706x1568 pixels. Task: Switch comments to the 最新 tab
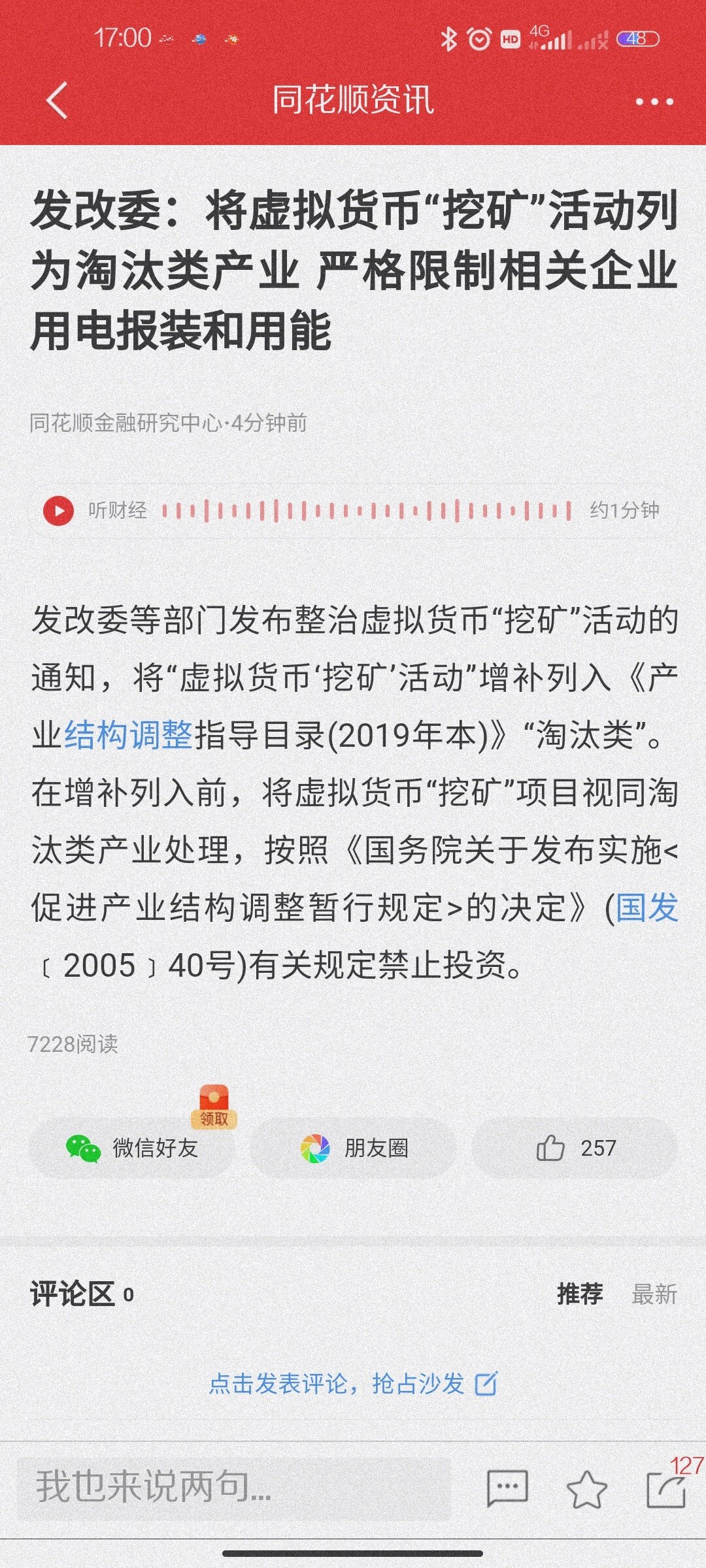[654, 1294]
